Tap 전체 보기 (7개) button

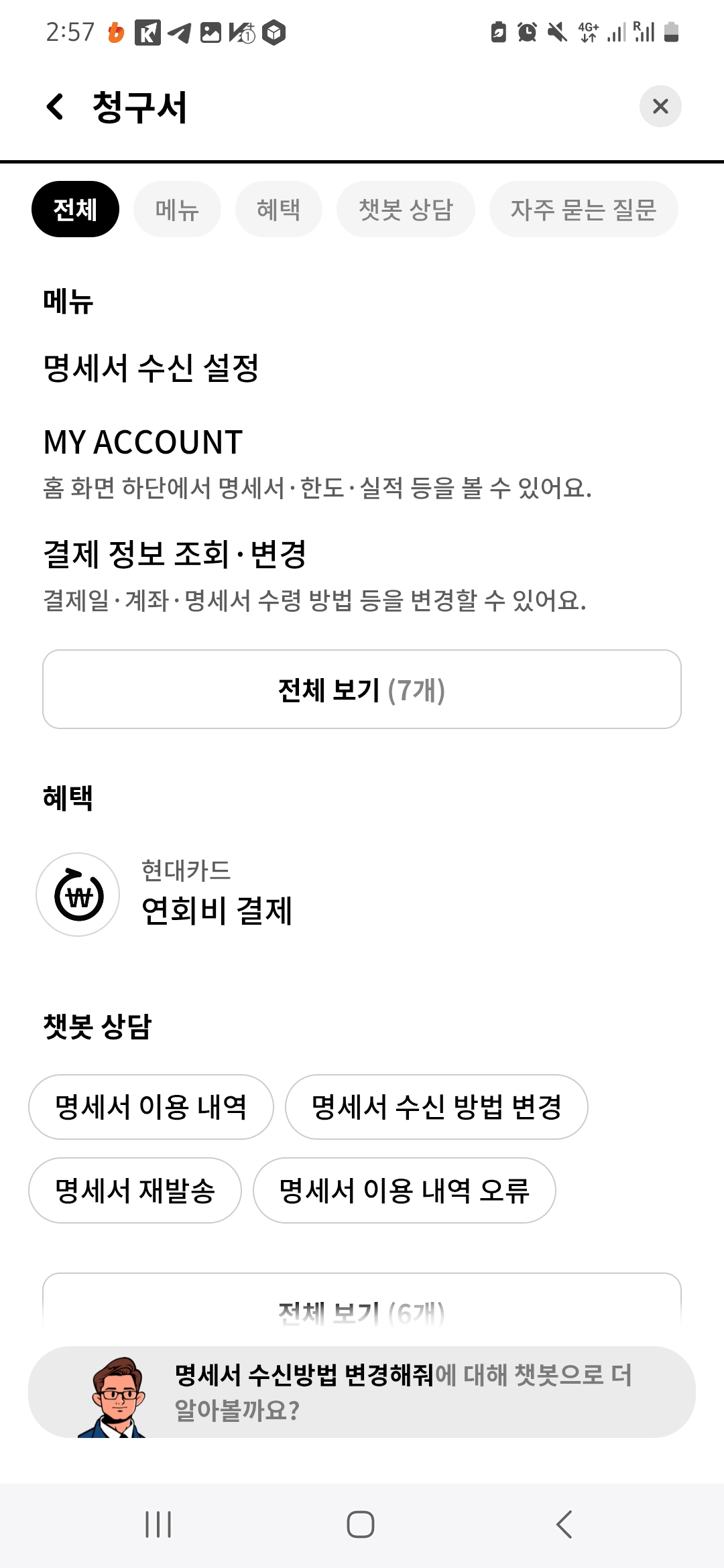point(362,689)
